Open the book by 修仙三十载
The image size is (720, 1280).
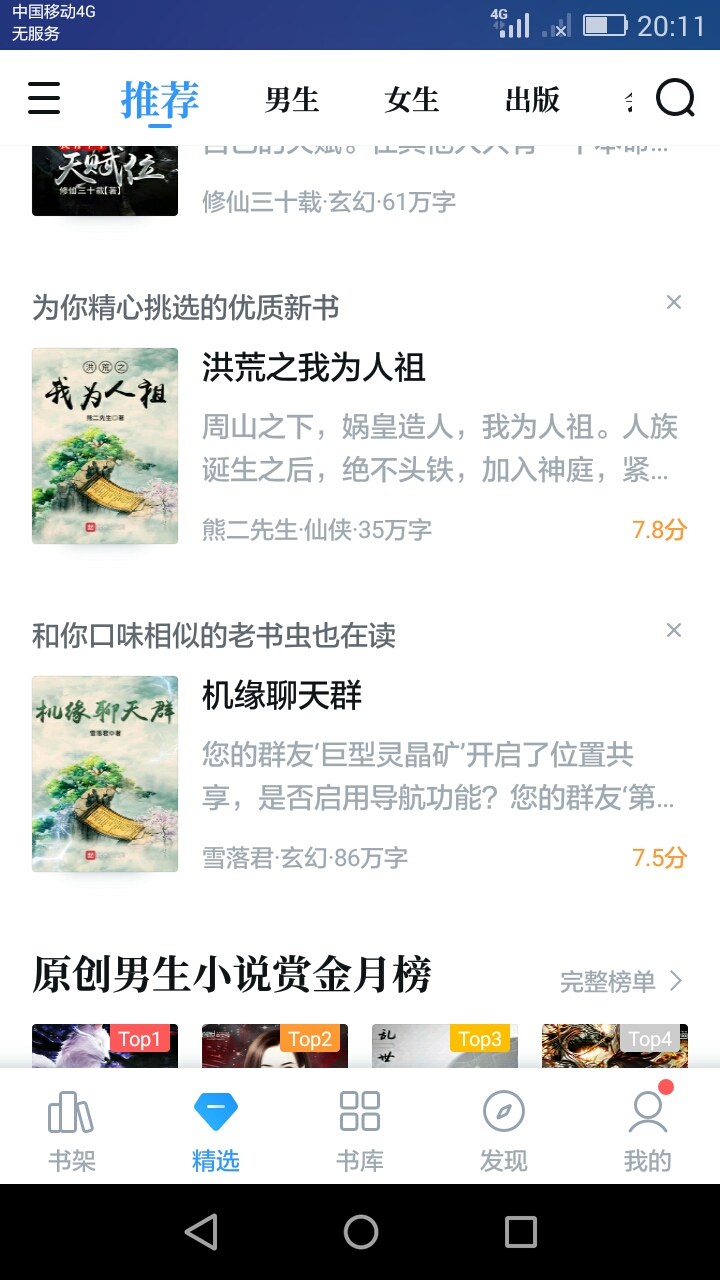click(x=360, y=181)
